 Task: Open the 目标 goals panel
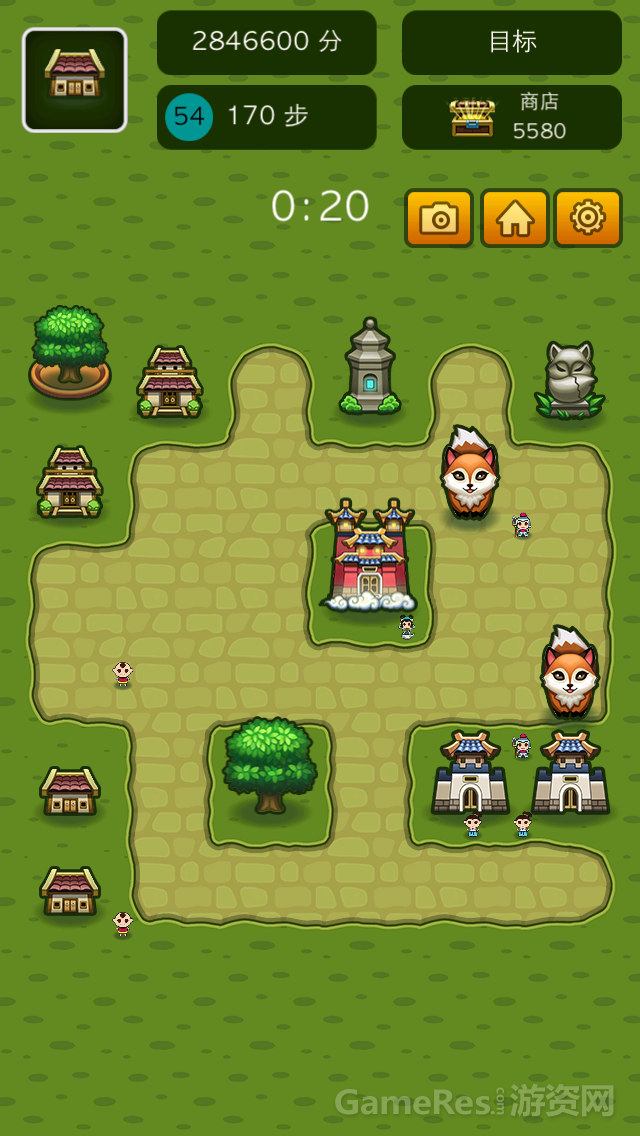pos(512,42)
